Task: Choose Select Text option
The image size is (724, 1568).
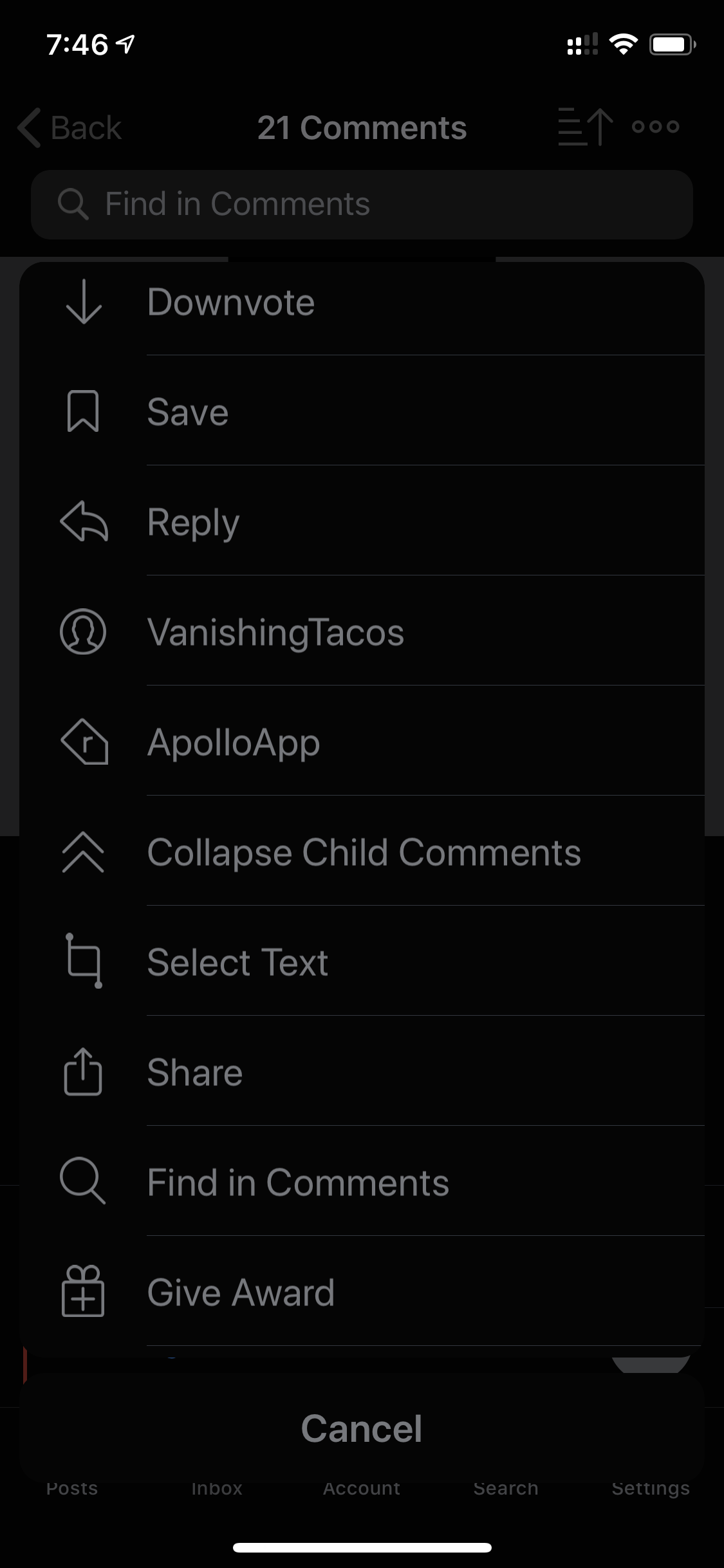Action: click(360, 962)
